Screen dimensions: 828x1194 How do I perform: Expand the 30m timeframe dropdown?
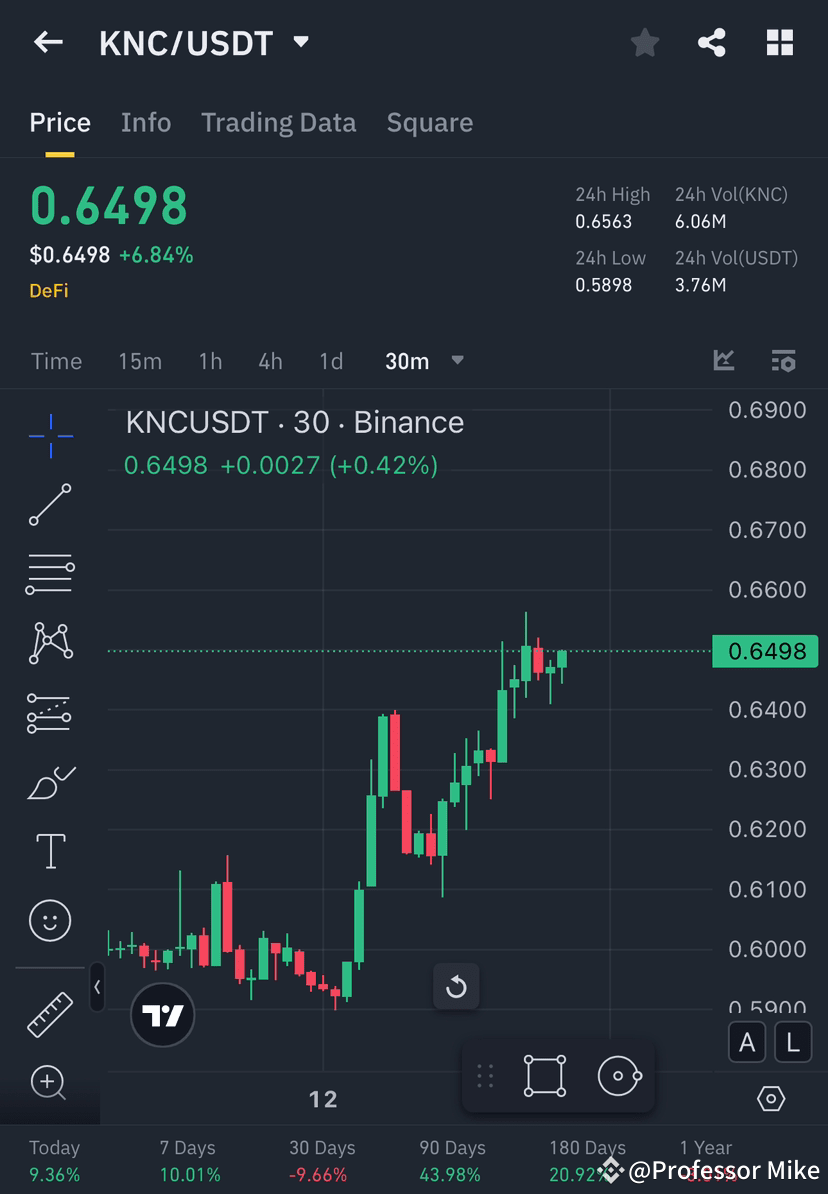click(457, 361)
